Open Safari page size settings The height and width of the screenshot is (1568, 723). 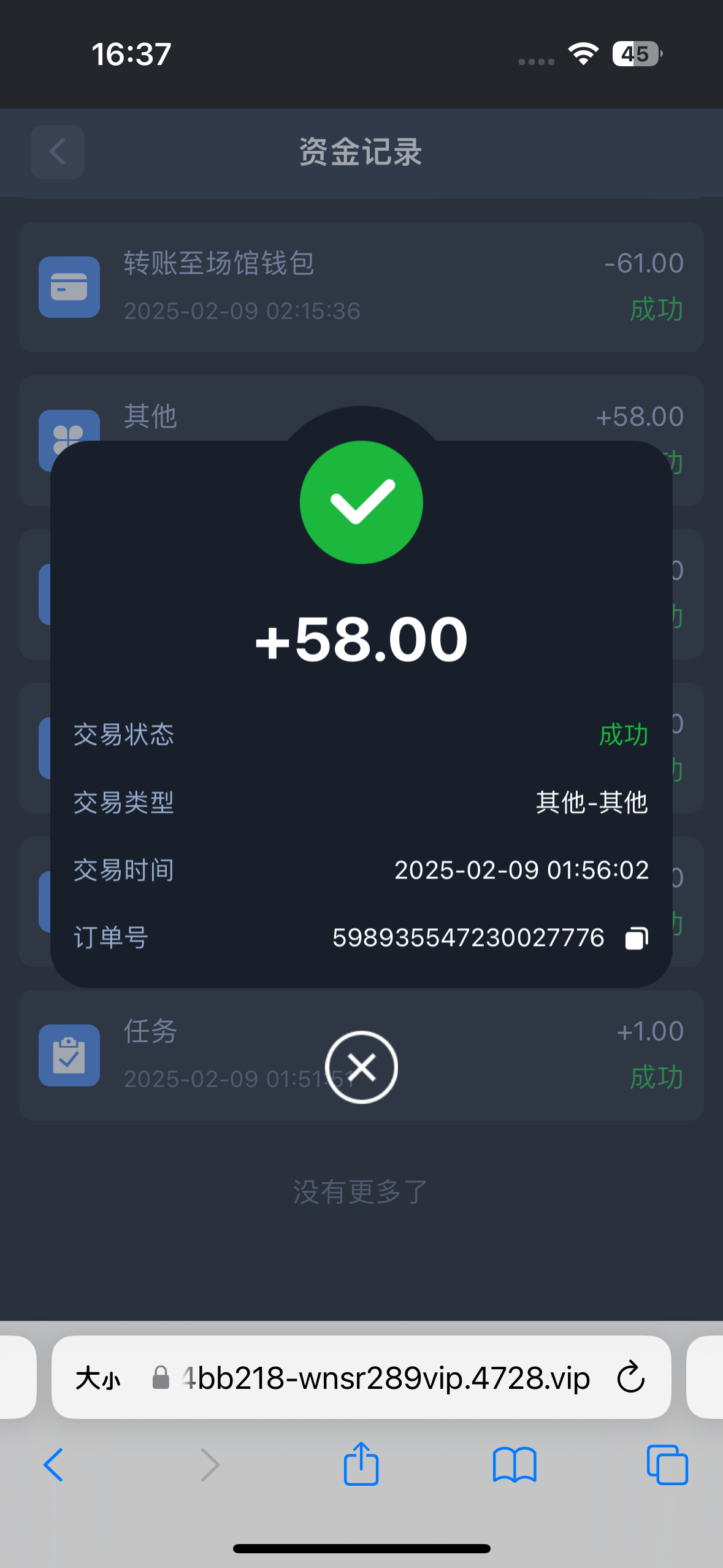(98, 1378)
